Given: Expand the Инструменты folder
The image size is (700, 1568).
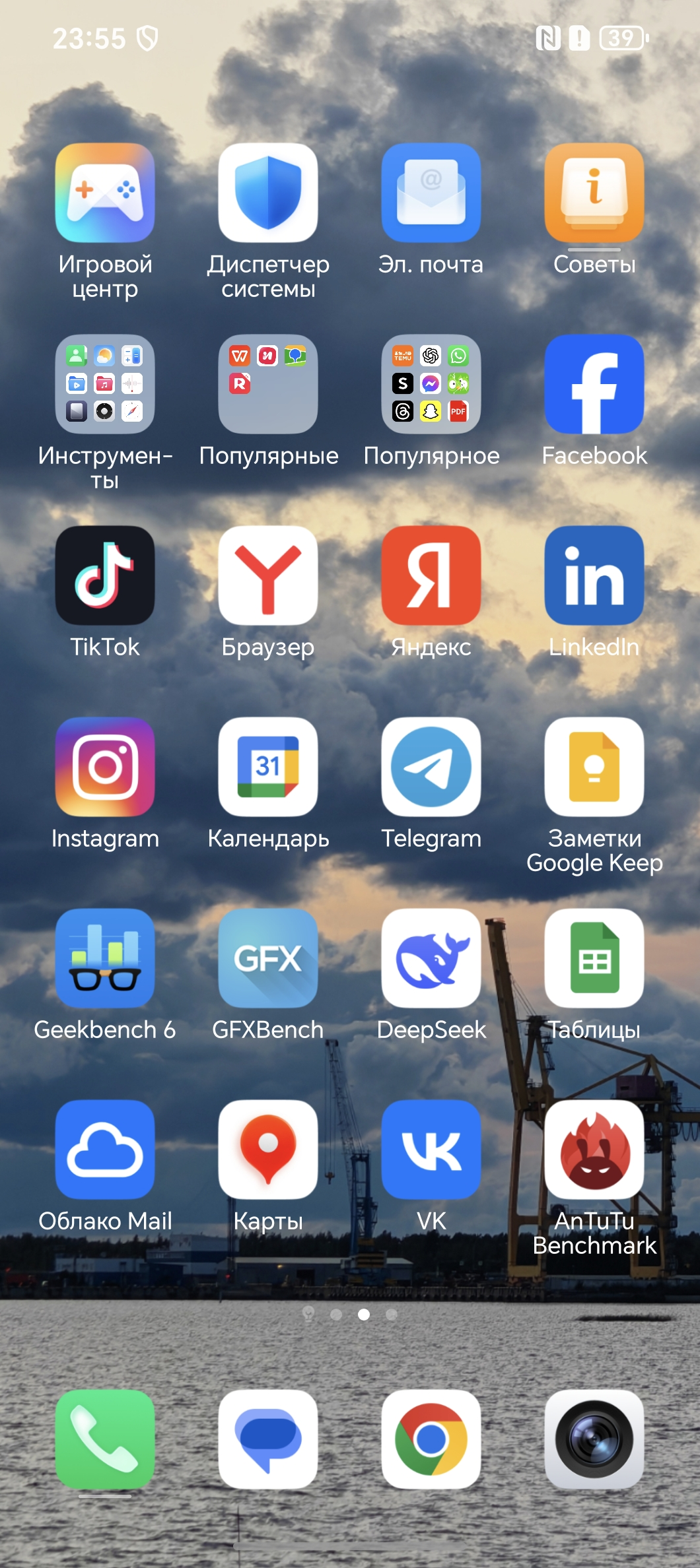Looking at the screenshot, I should point(105,384).
